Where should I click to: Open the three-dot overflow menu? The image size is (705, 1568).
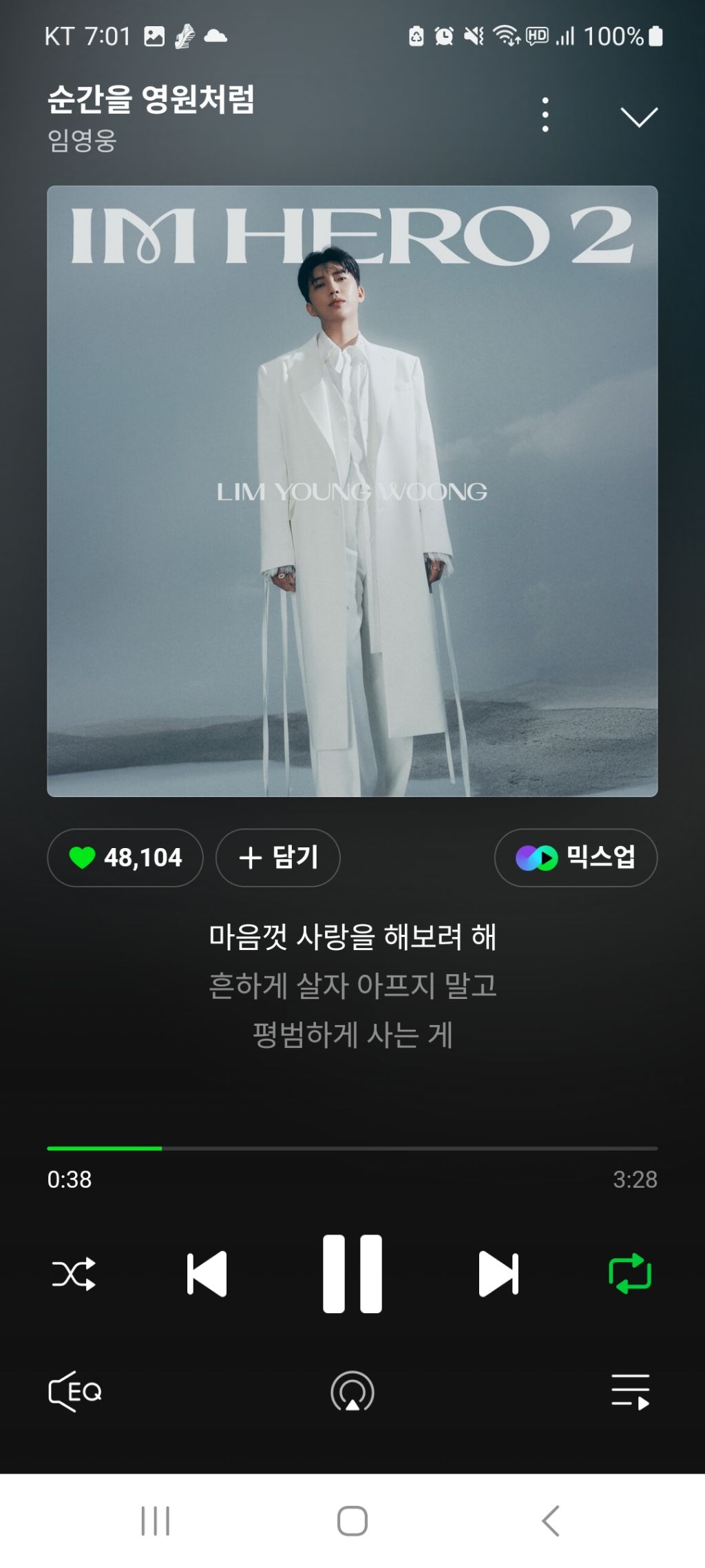coord(545,114)
